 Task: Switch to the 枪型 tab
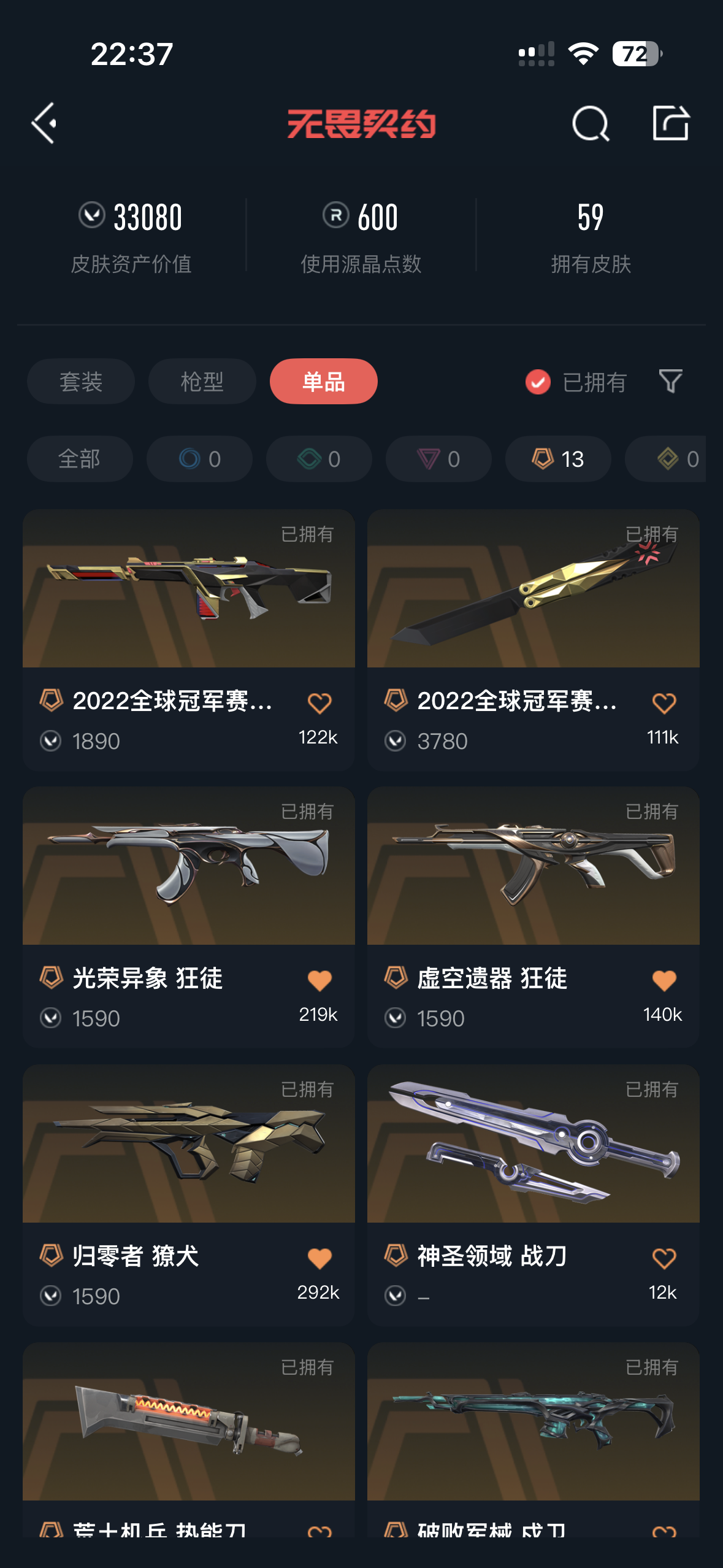pyautogui.click(x=202, y=382)
